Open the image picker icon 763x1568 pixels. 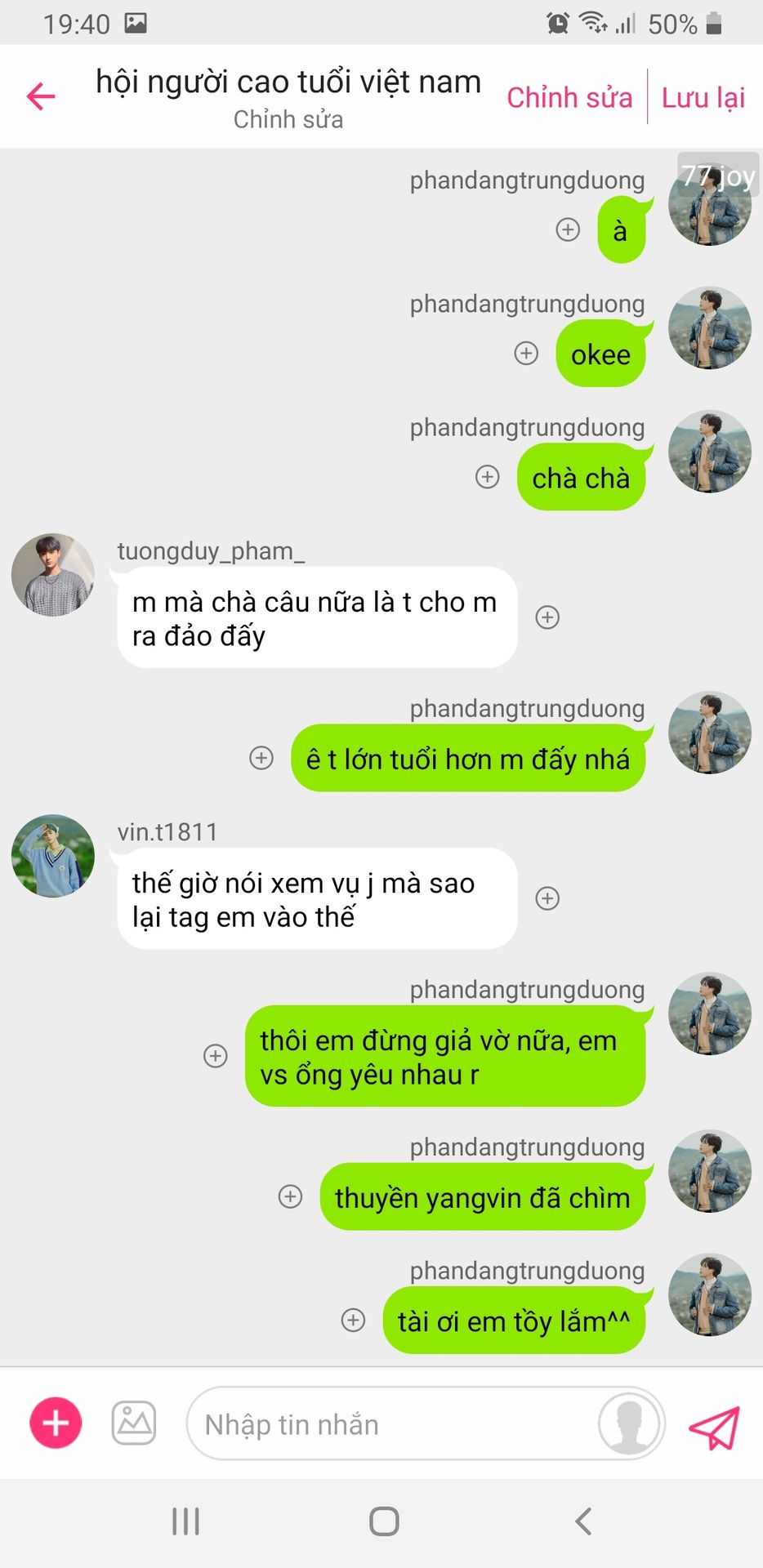pyautogui.click(x=134, y=1423)
